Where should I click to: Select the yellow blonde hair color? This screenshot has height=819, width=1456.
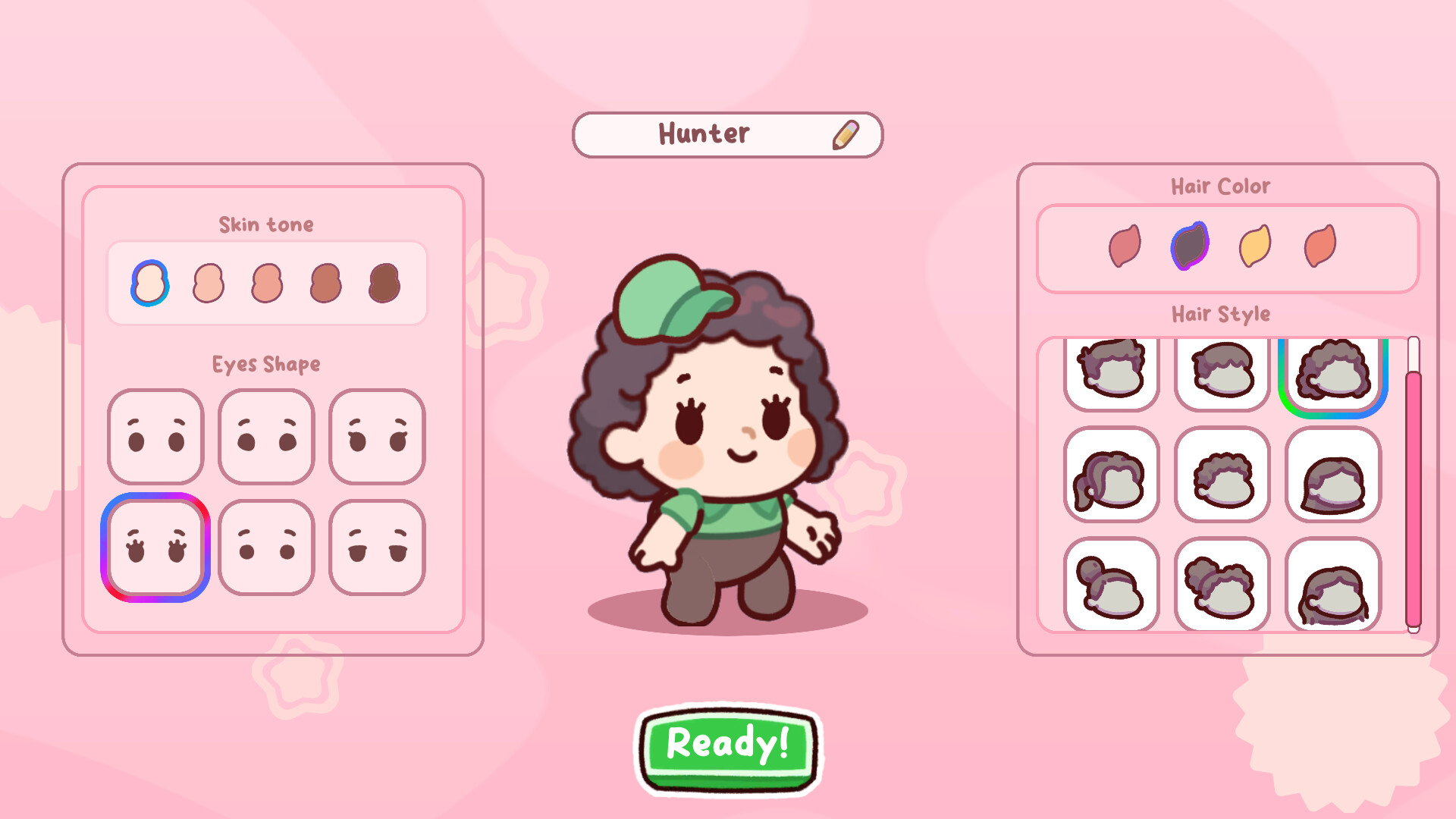pyautogui.click(x=1255, y=246)
